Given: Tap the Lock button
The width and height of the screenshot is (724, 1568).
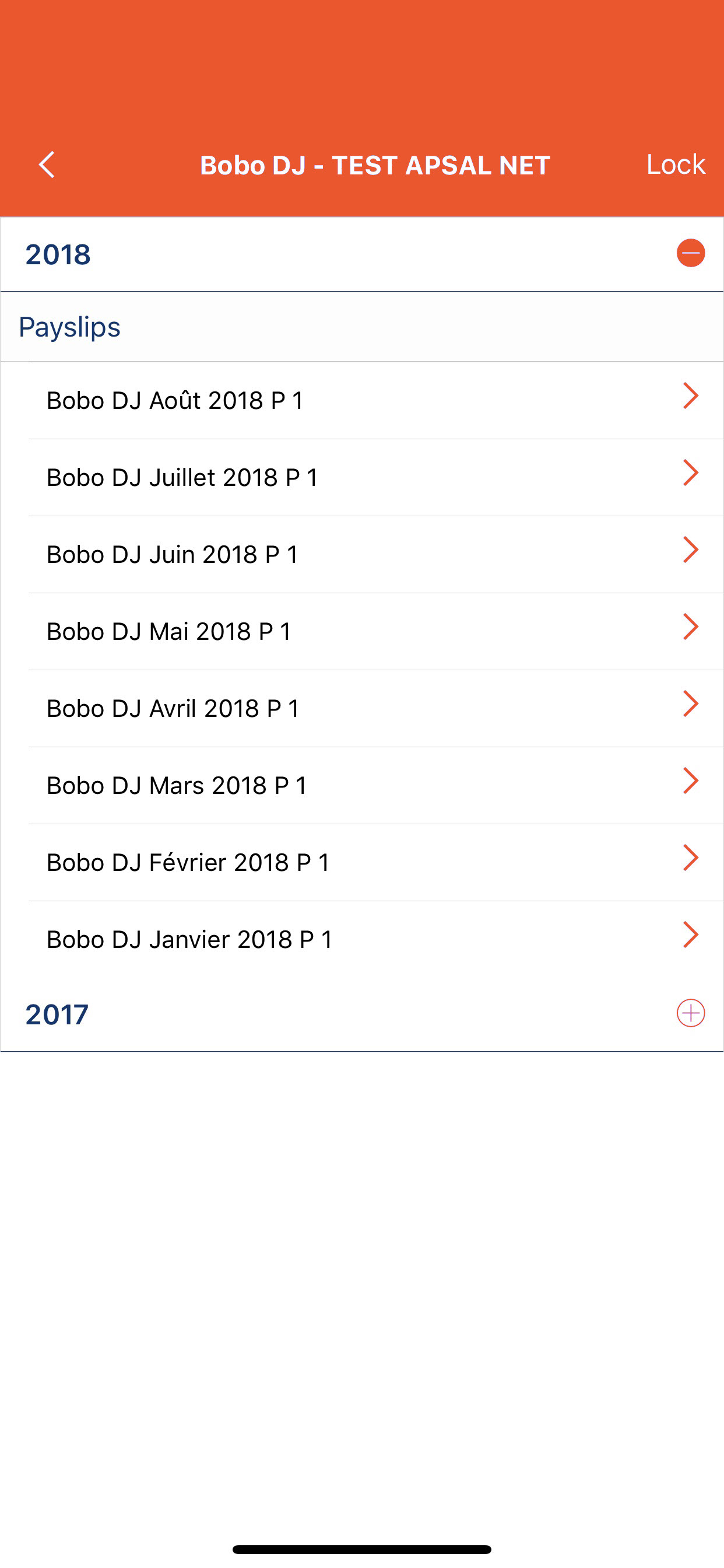Looking at the screenshot, I should tap(674, 165).
